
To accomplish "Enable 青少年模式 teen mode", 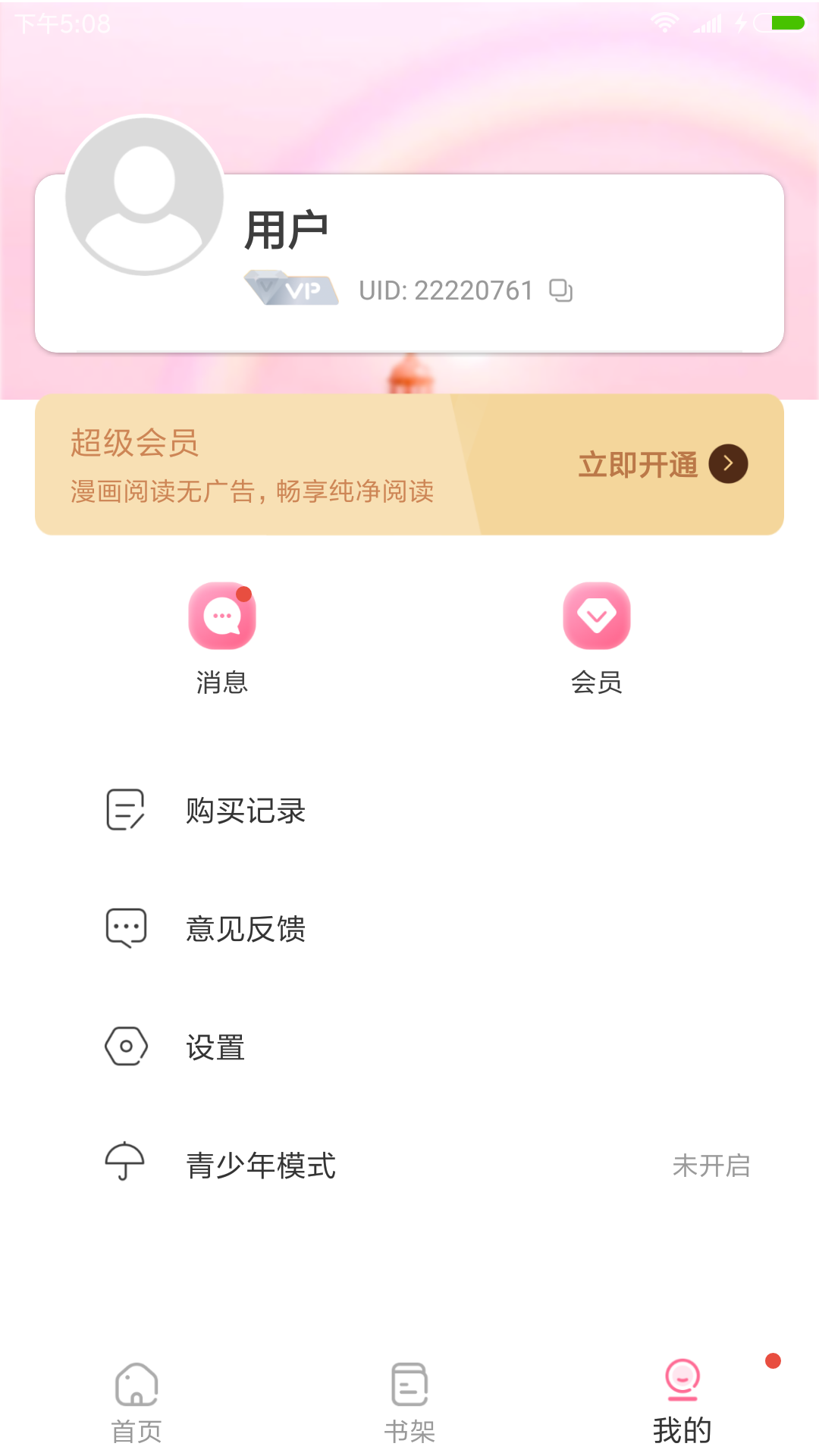I will pyautogui.click(x=262, y=1166).
